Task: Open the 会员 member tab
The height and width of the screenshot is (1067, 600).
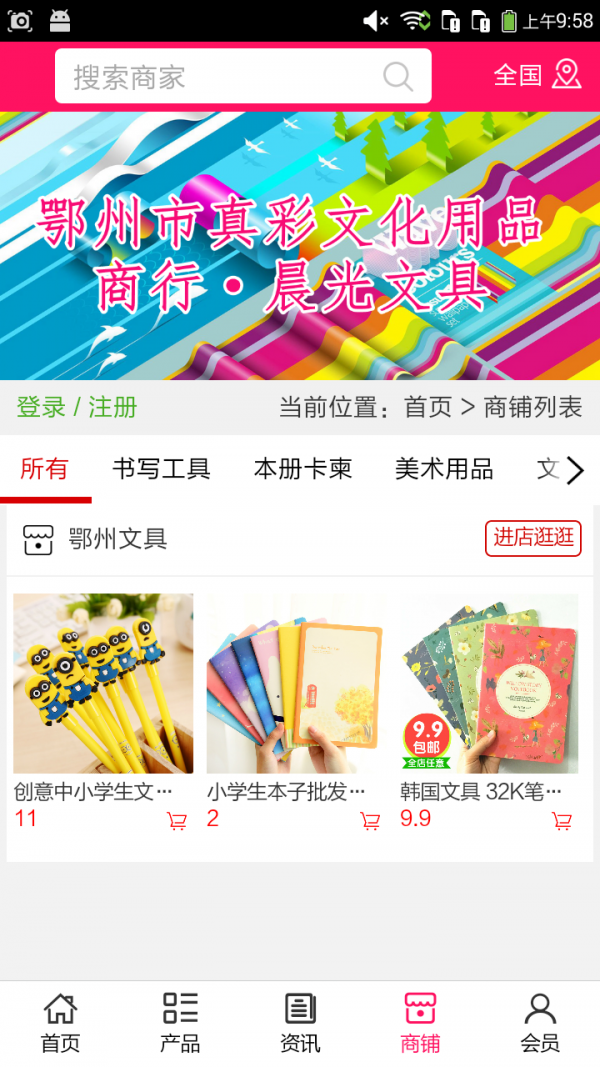Action: [x=540, y=1023]
